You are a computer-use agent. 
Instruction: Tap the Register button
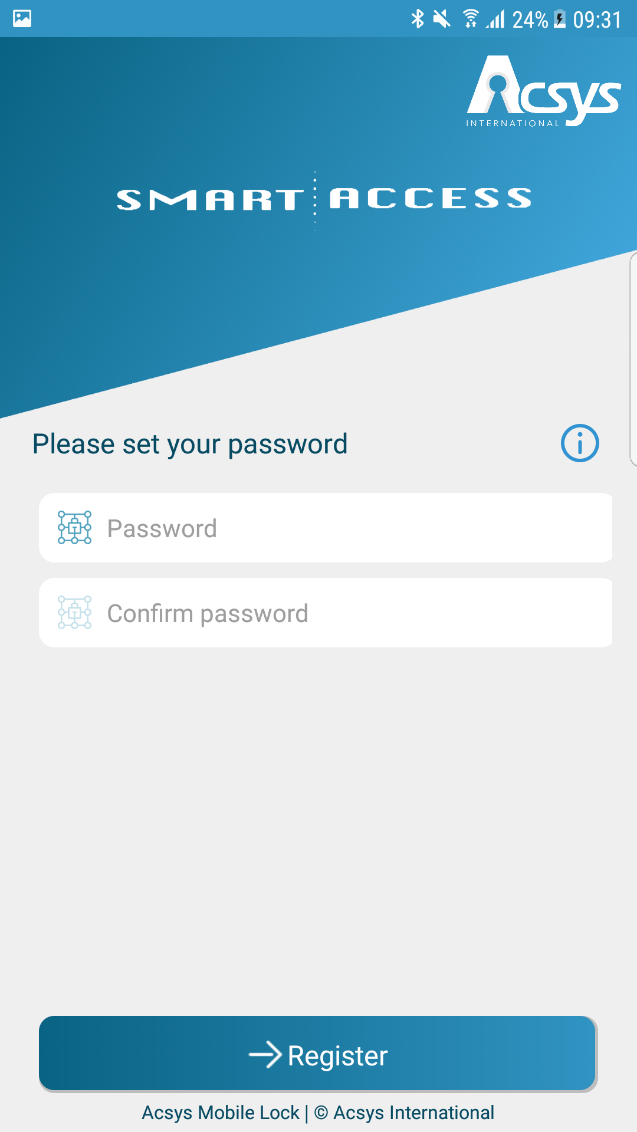click(x=318, y=1054)
